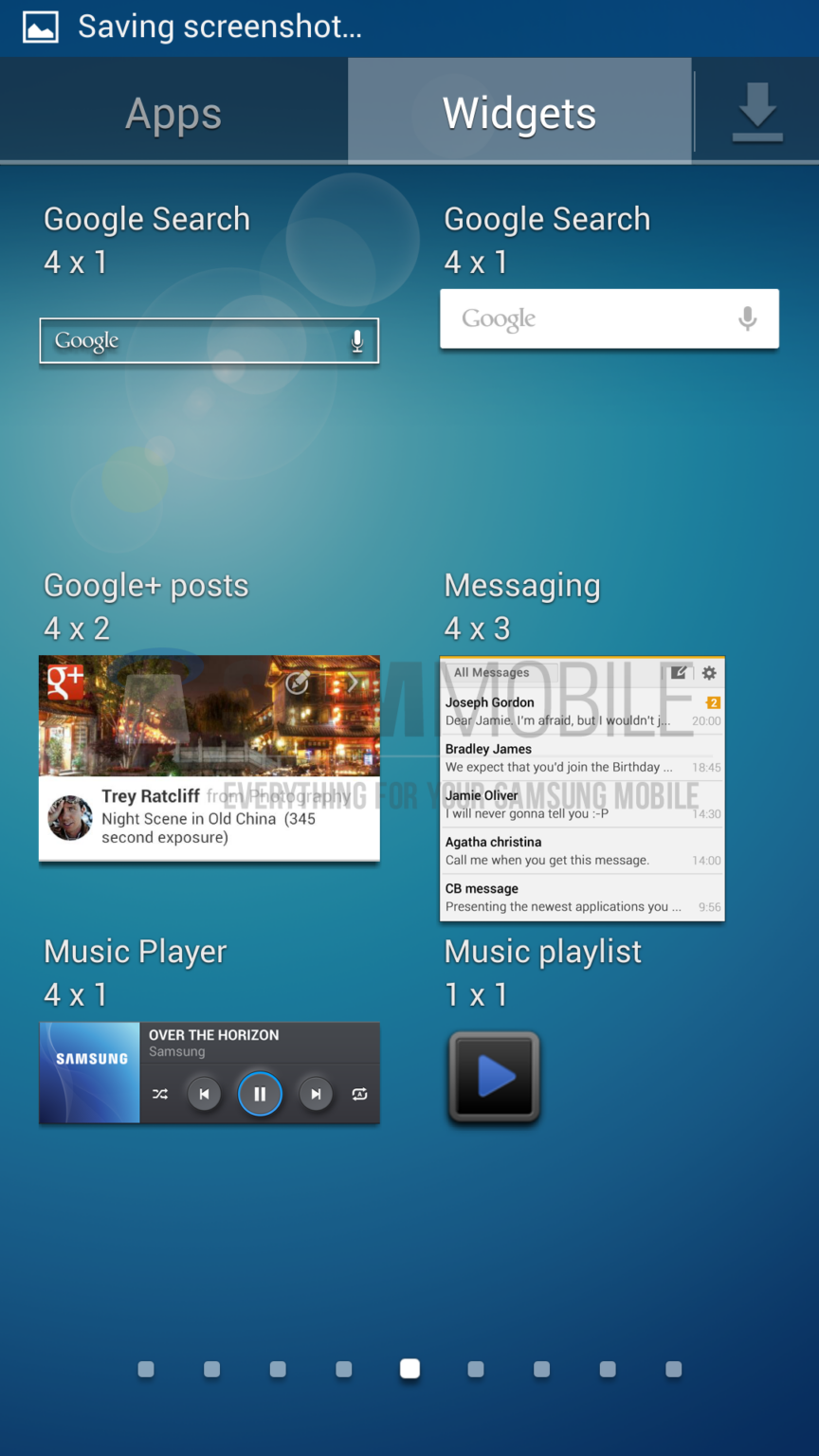This screenshot has height=1456, width=819.
Task: Skip to the next track in Music Player
Action: (316, 1093)
